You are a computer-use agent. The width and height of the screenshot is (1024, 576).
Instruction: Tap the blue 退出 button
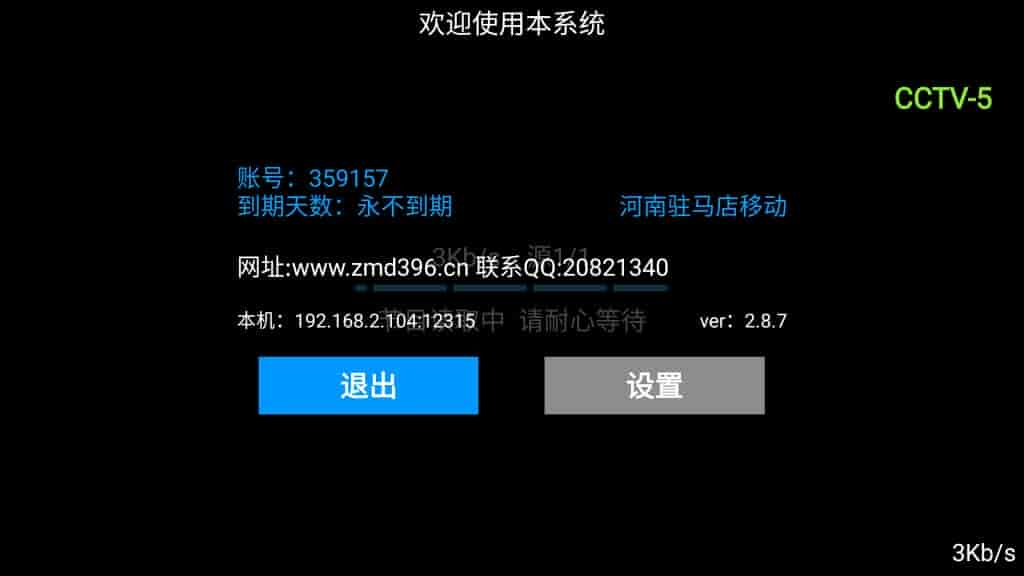point(368,385)
